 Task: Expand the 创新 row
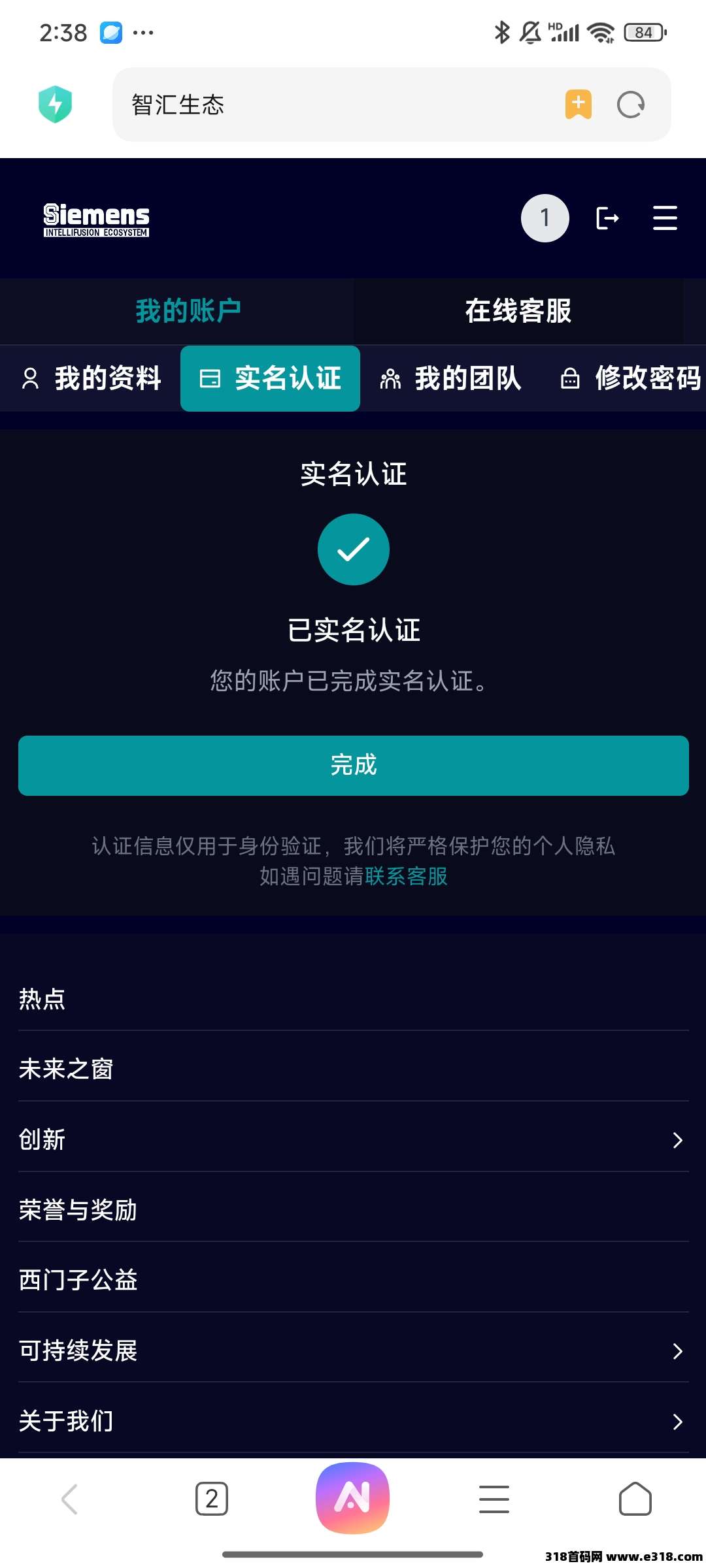[x=354, y=1139]
